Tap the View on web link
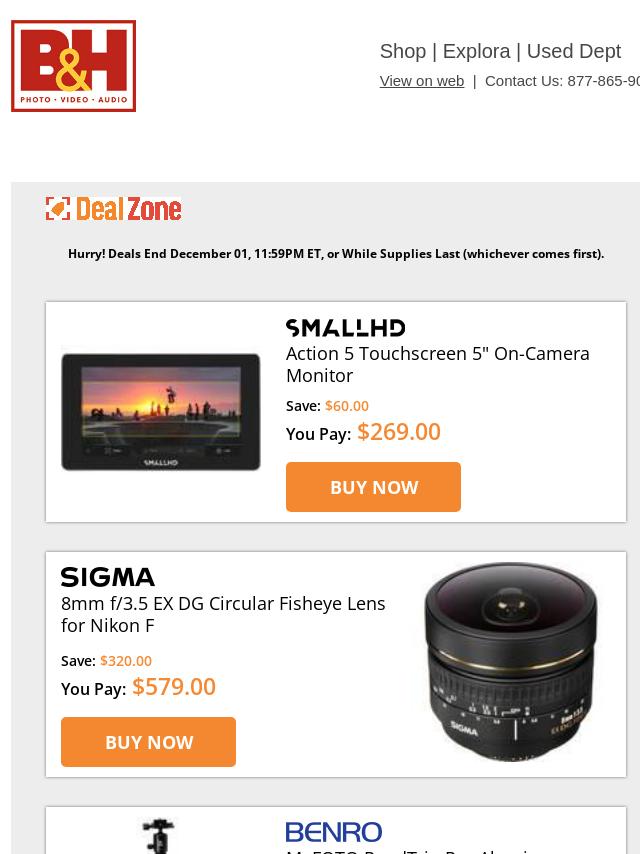 (421, 81)
